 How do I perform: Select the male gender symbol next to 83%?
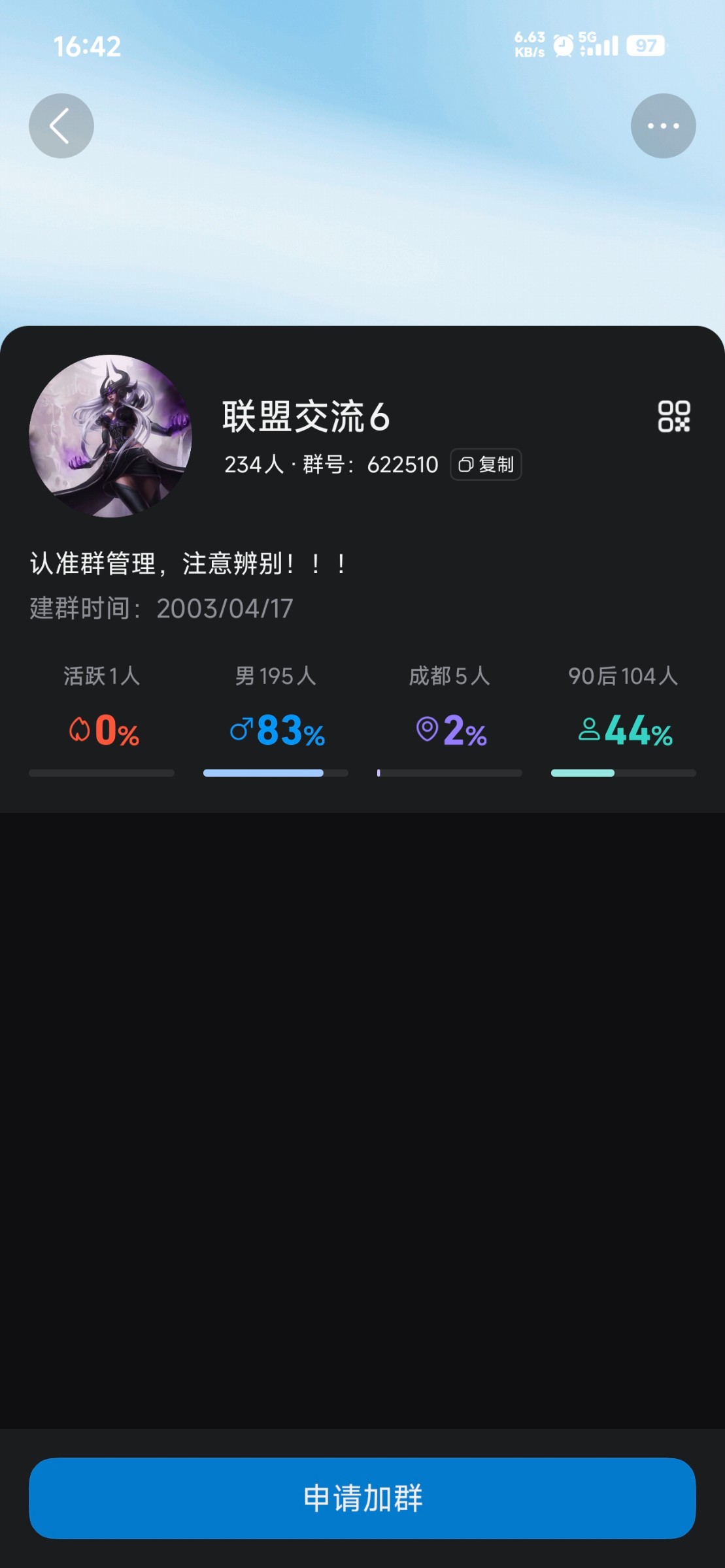(241, 731)
